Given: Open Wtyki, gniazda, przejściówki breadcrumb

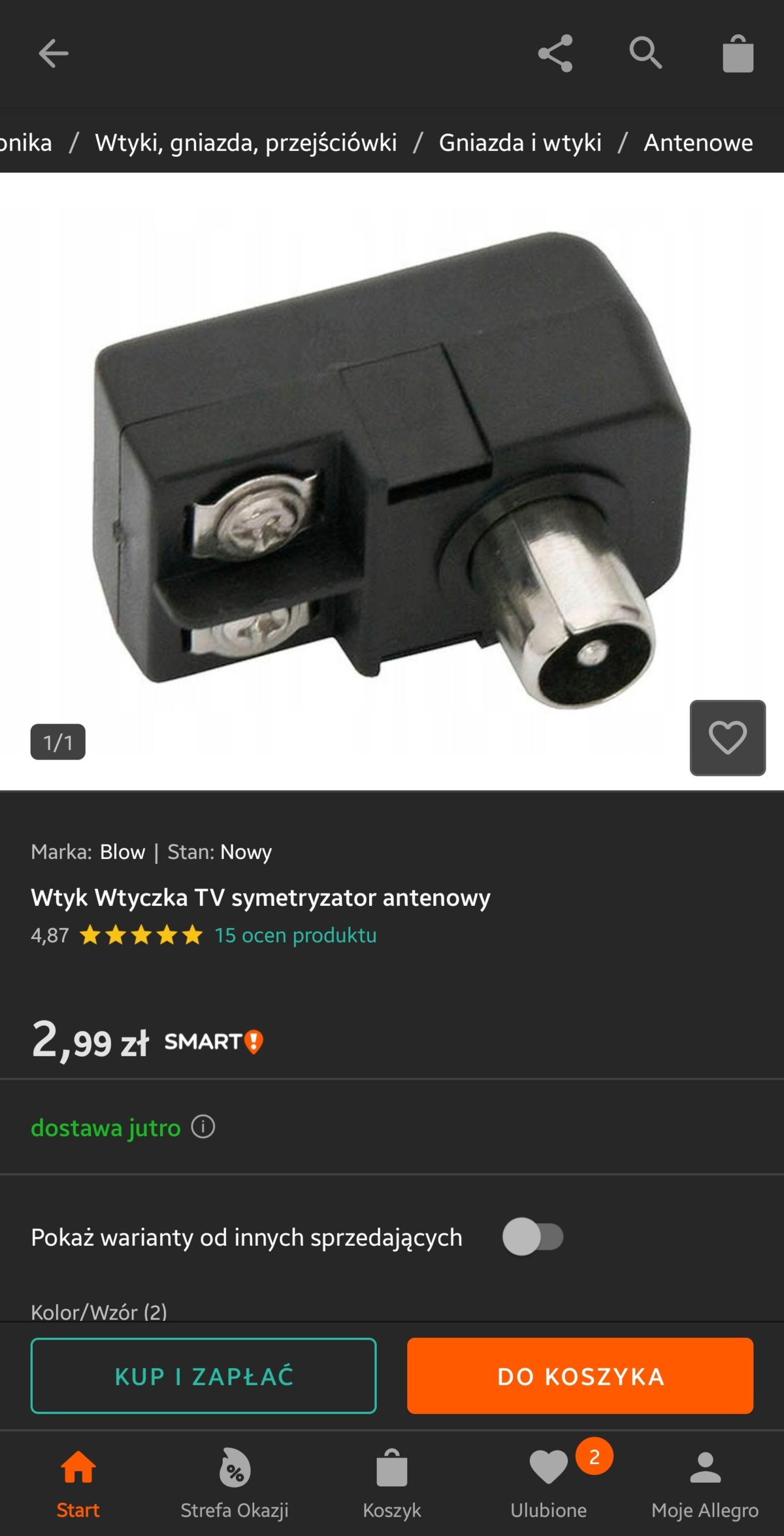Looking at the screenshot, I should (x=246, y=142).
